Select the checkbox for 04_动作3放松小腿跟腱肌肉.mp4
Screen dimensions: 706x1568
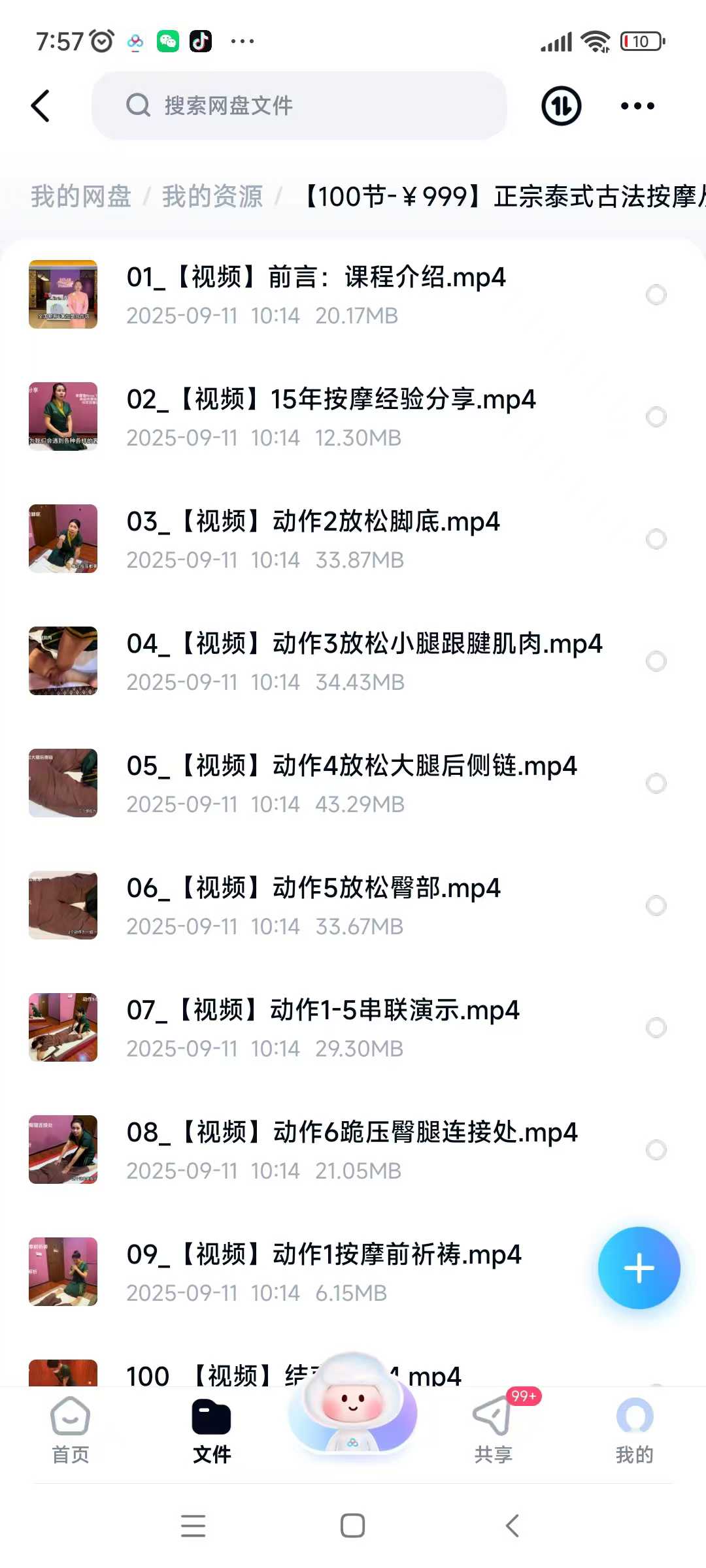tap(656, 661)
